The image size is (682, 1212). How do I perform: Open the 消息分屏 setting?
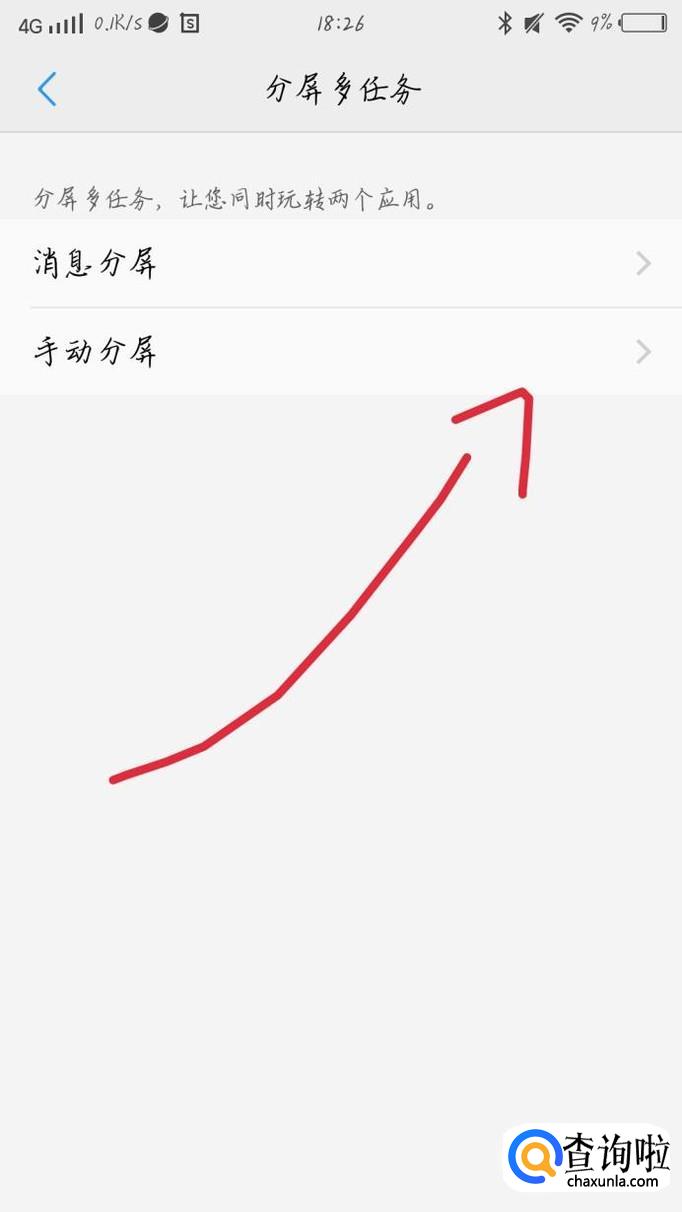[x=341, y=264]
